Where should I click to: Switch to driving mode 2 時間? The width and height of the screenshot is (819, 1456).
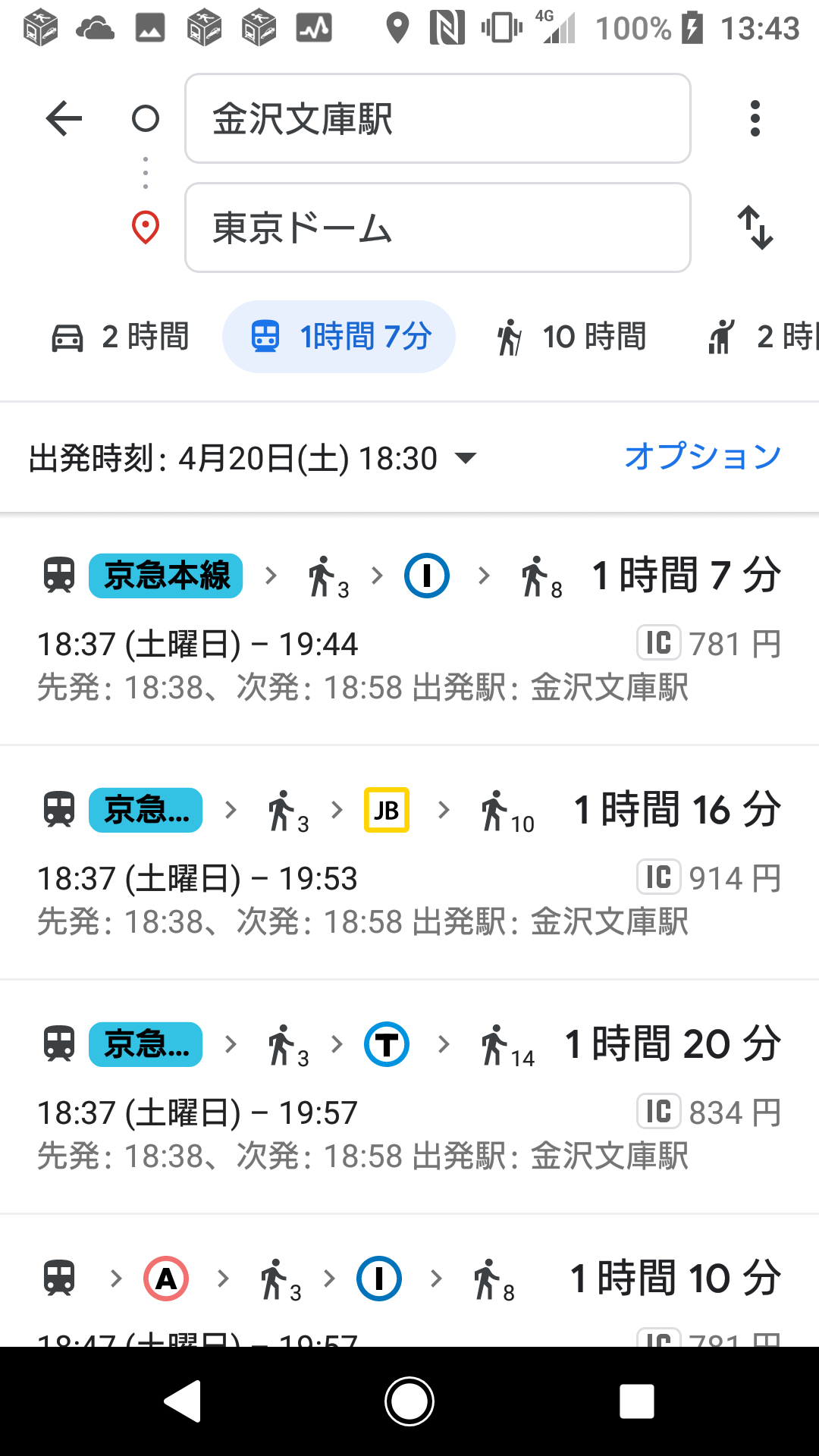[121, 337]
